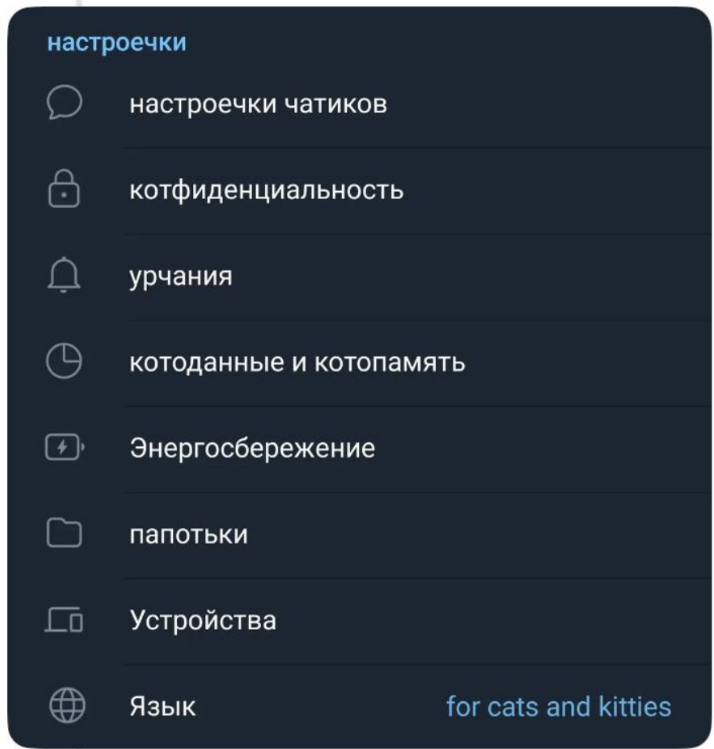Open настроечки чатиков settings
This screenshot has height=749, width=714.
(258, 104)
